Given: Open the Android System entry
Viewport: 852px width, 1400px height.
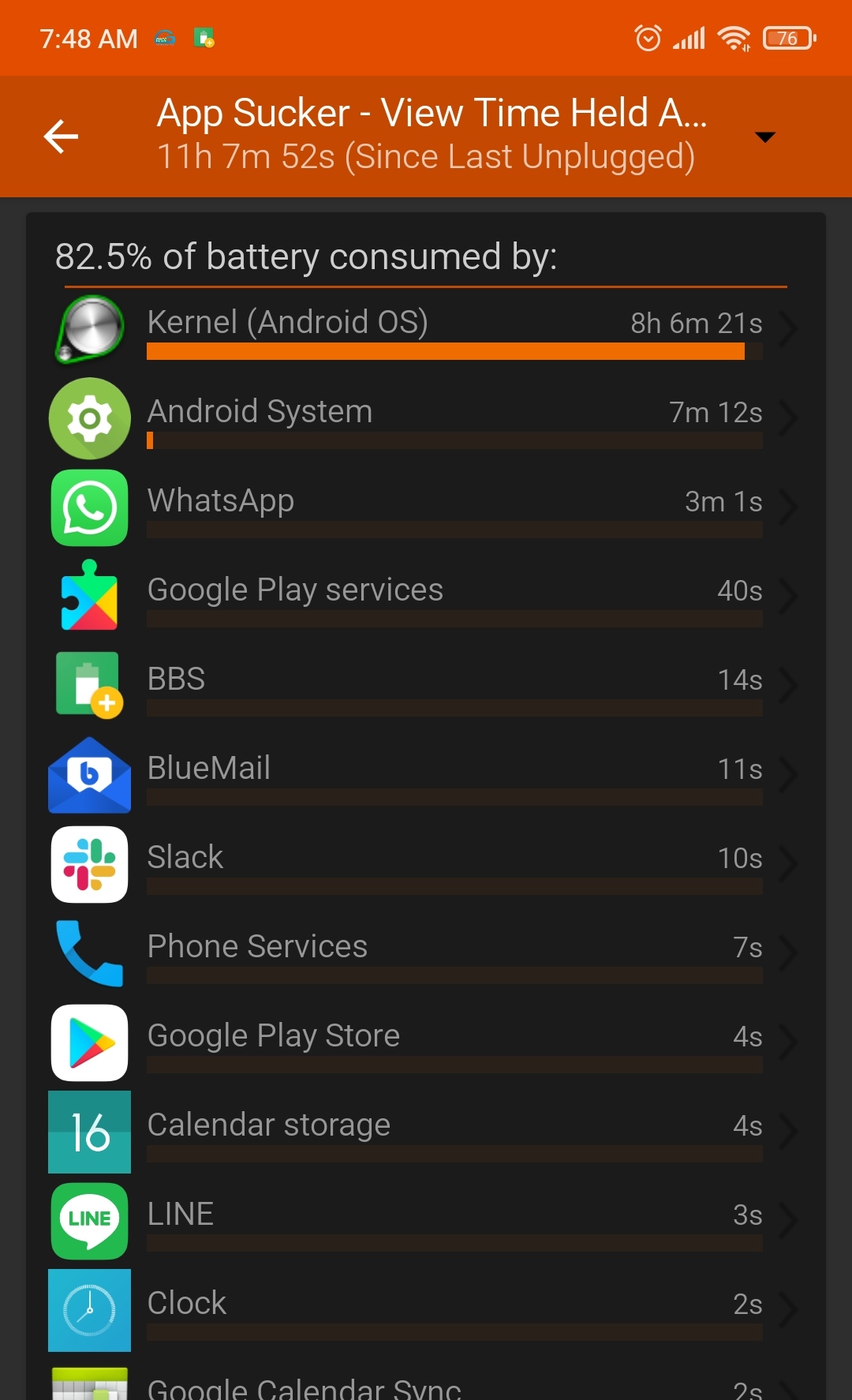Looking at the screenshot, I should pyautogui.click(x=426, y=418).
